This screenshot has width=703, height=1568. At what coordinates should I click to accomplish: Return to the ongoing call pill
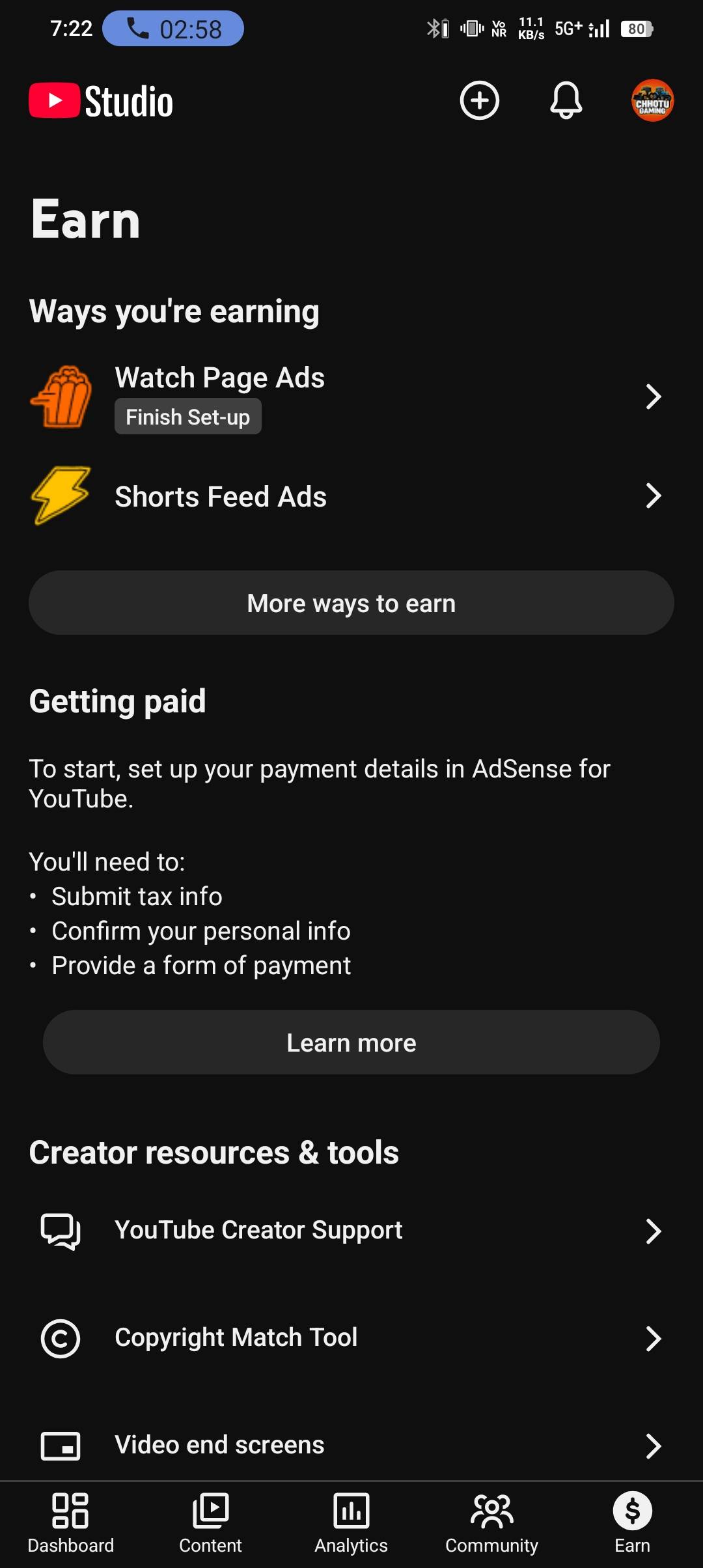(173, 29)
